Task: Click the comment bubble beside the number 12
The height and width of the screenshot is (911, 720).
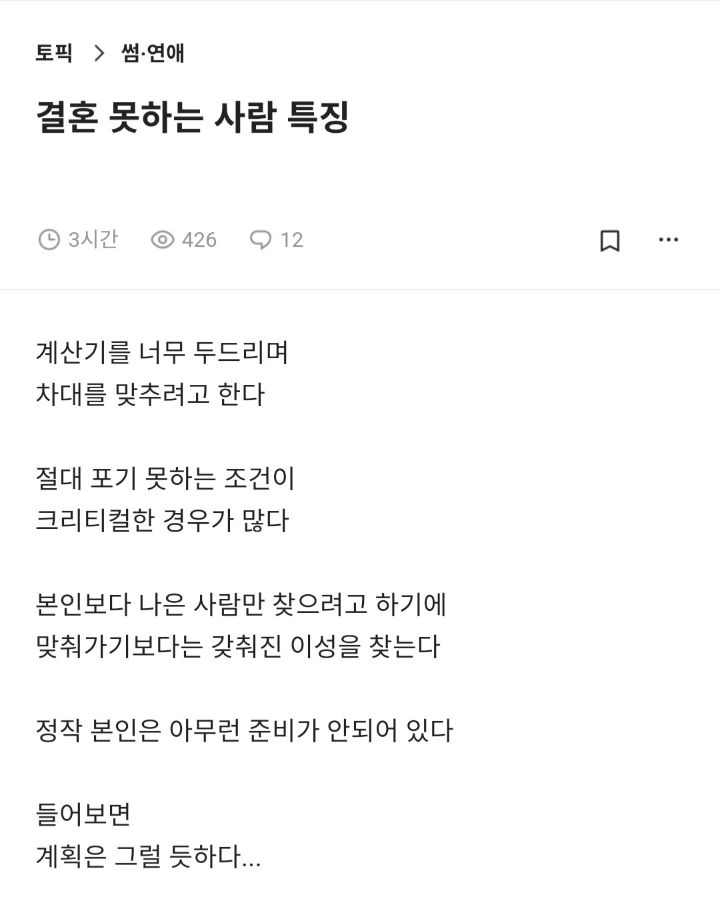Action: (x=262, y=240)
